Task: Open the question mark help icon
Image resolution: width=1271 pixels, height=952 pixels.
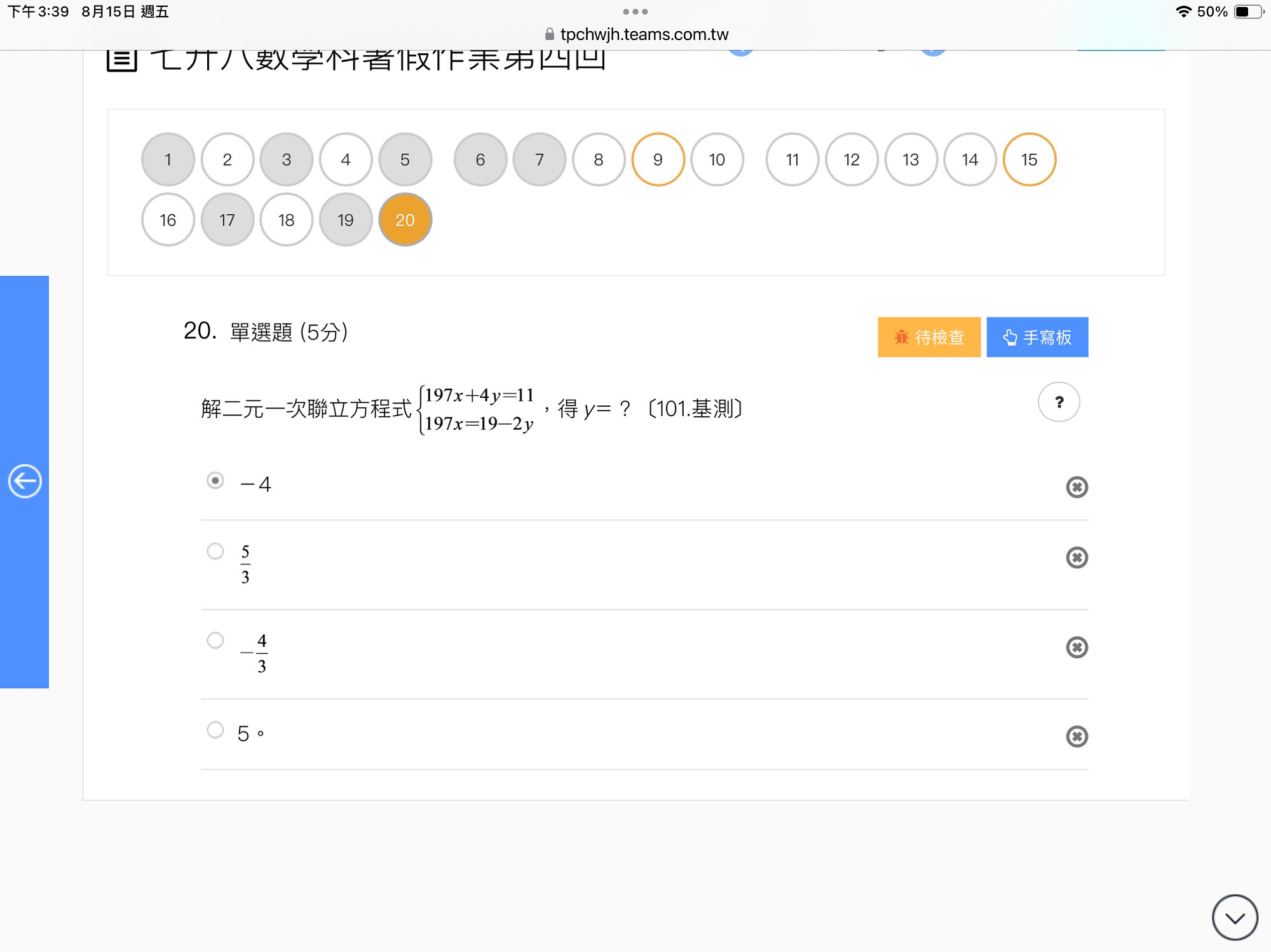Action: coord(1058,402)
